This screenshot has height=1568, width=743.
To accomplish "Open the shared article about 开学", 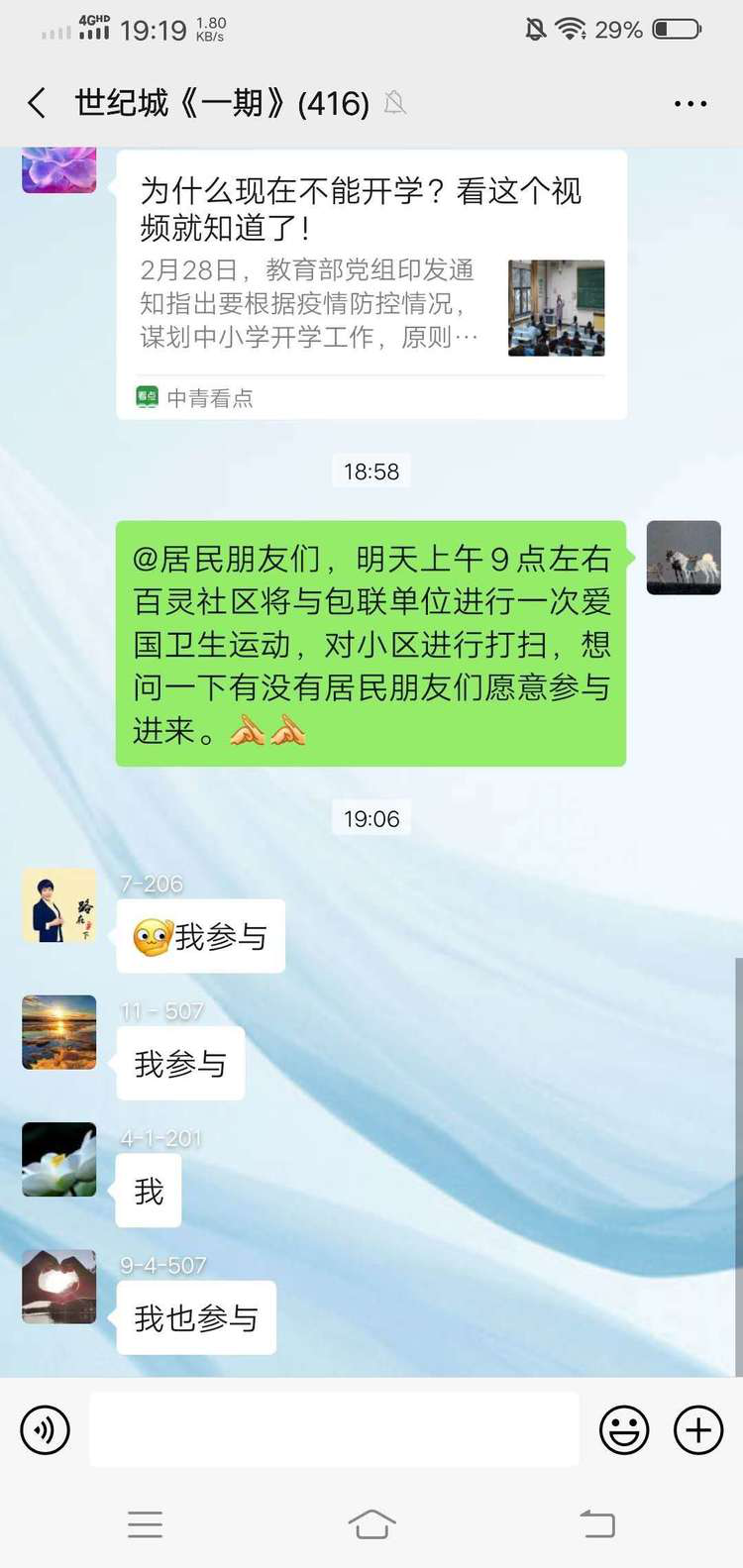I will pos(371,282).
